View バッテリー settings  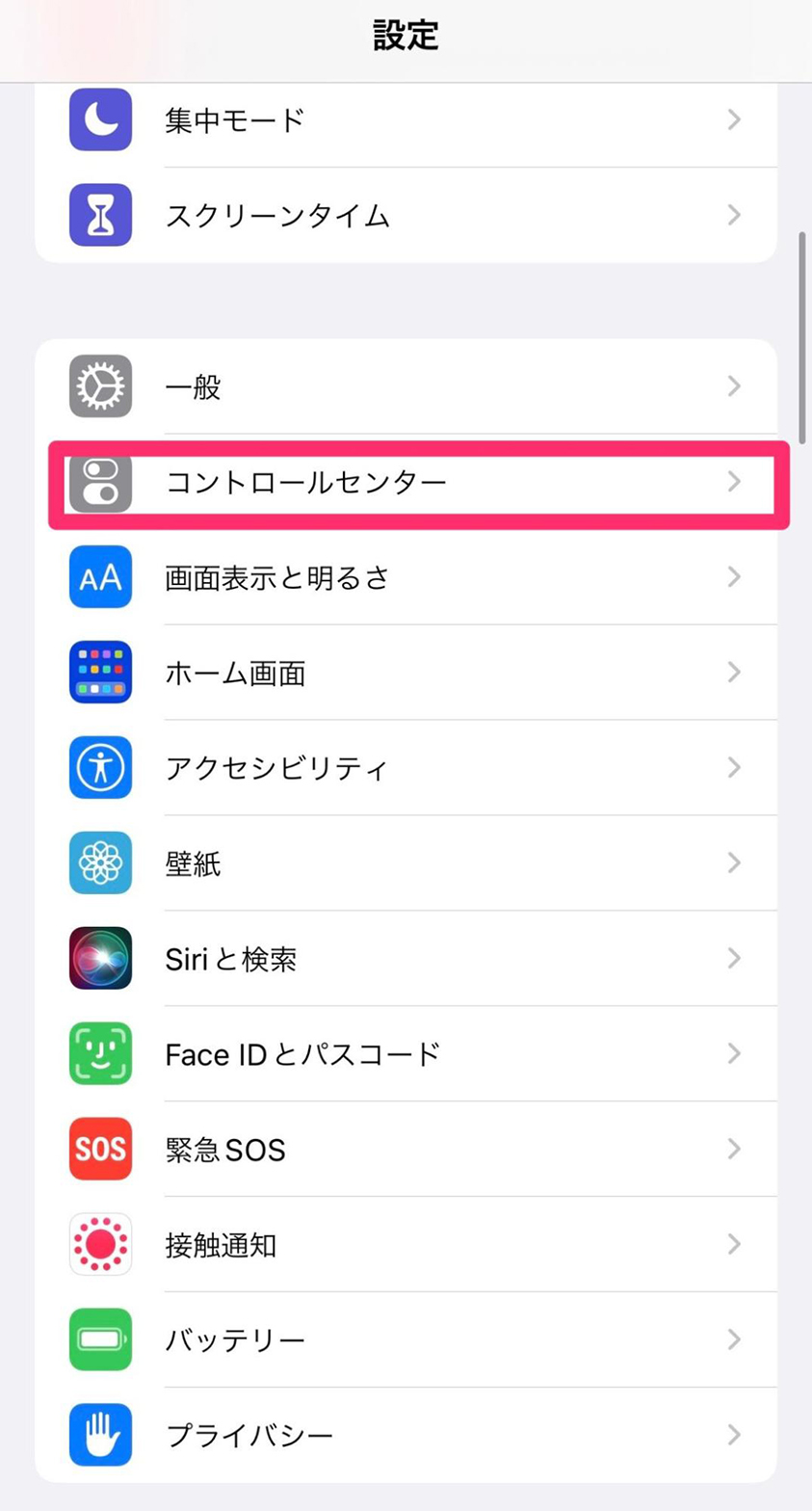[406, 1339]
